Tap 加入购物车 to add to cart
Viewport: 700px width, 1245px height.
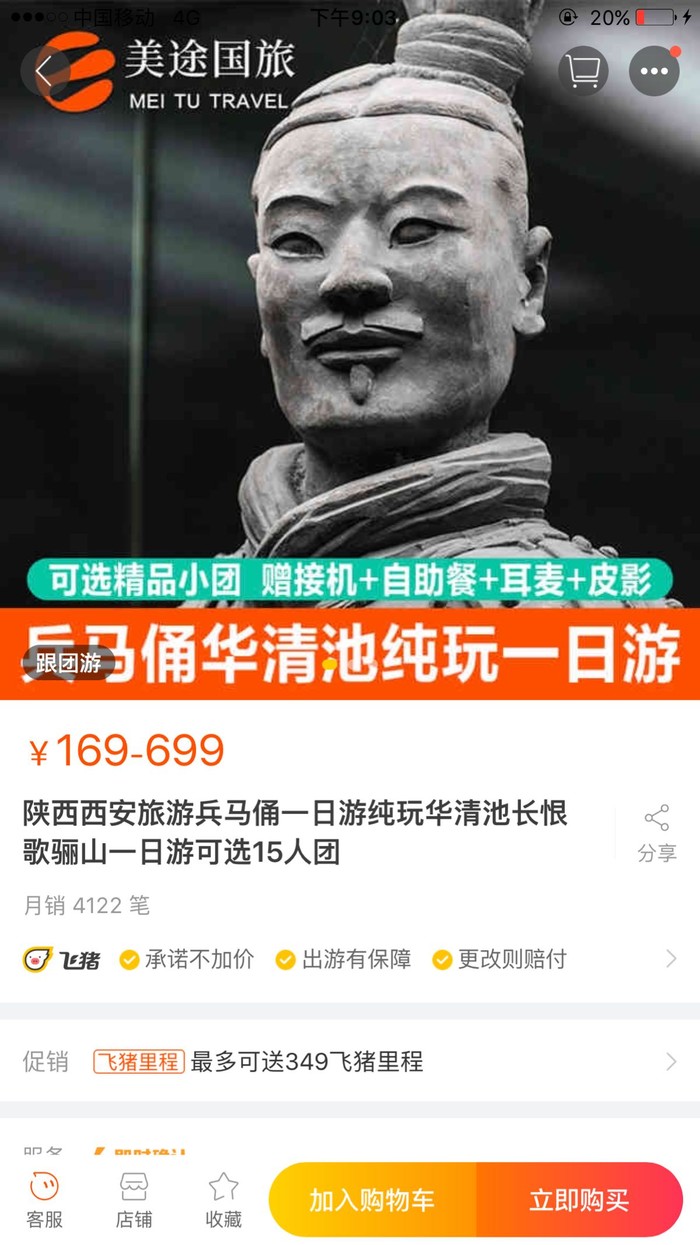pyautogui.click(x=372, y=1200)
